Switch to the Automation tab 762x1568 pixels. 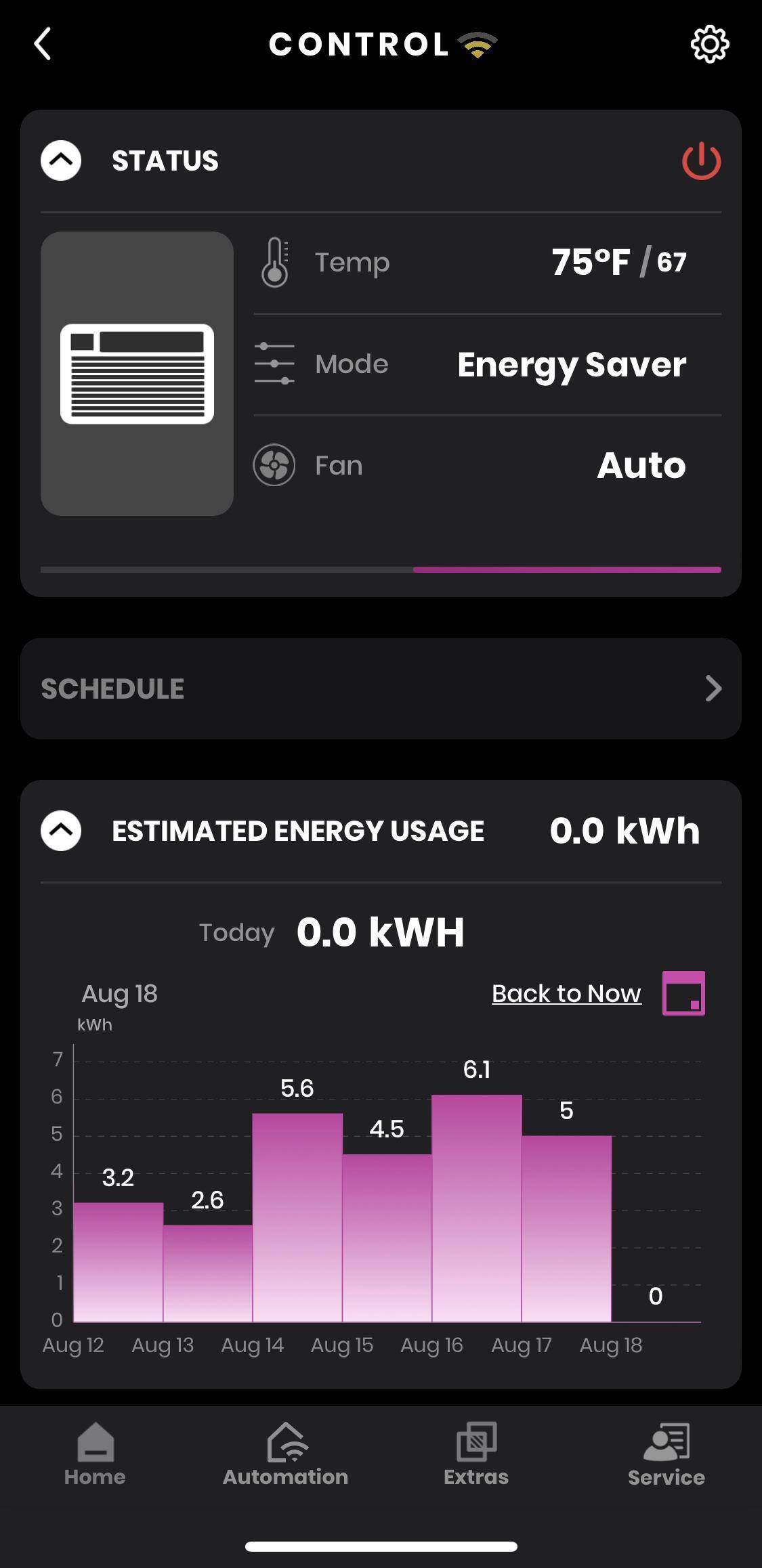click(x=285, y=1455)
